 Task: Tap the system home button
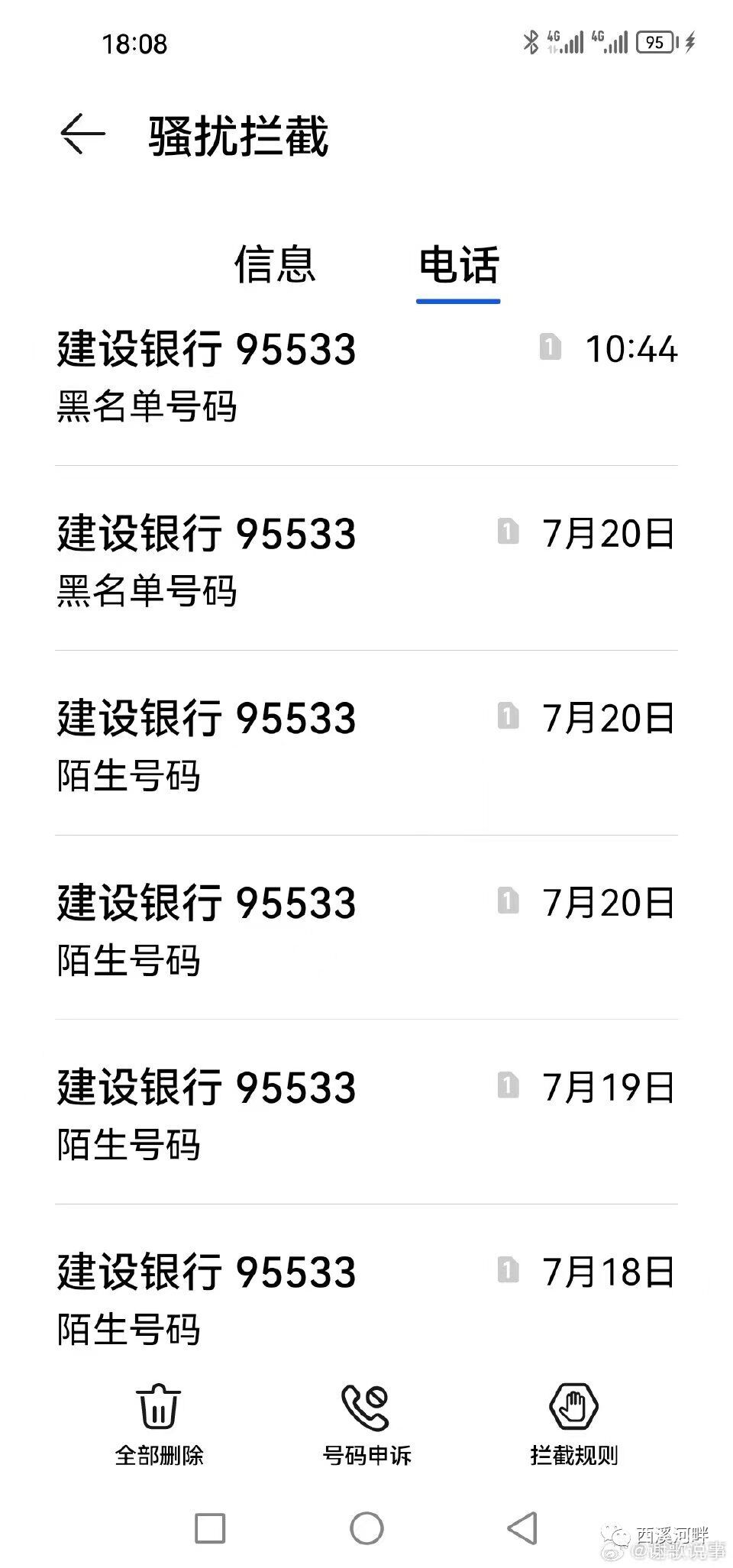[x=366, y=1528]
